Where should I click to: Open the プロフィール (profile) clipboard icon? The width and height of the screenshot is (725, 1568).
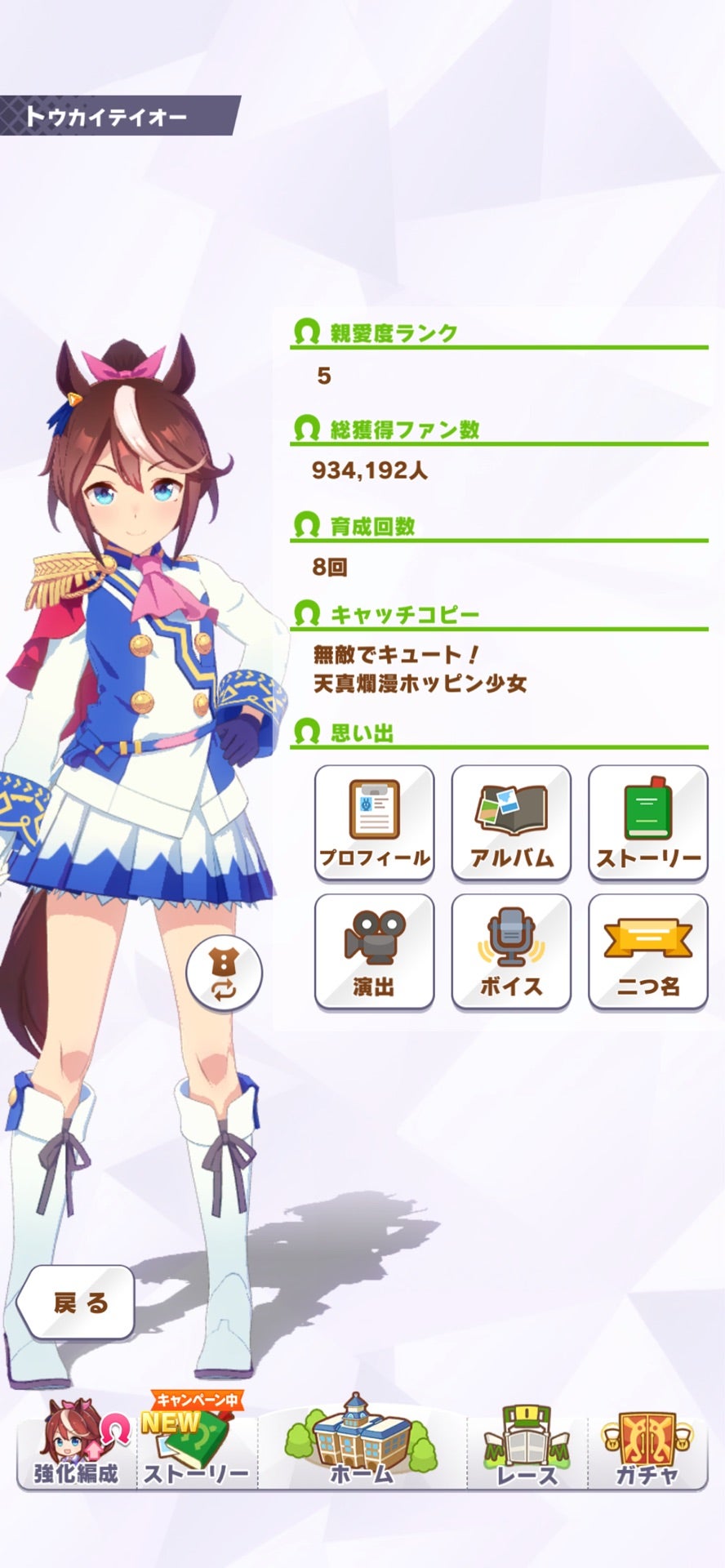(x=374, y=821)
